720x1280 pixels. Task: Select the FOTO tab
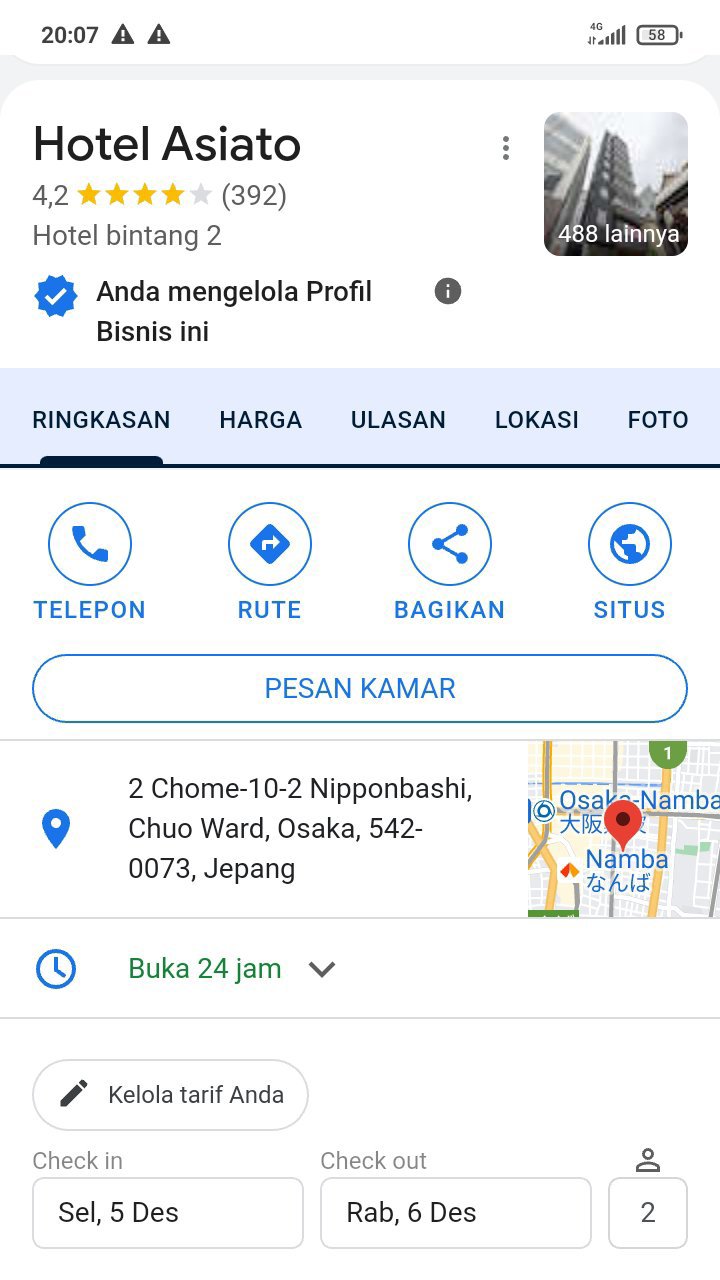(x=657, y=420)
